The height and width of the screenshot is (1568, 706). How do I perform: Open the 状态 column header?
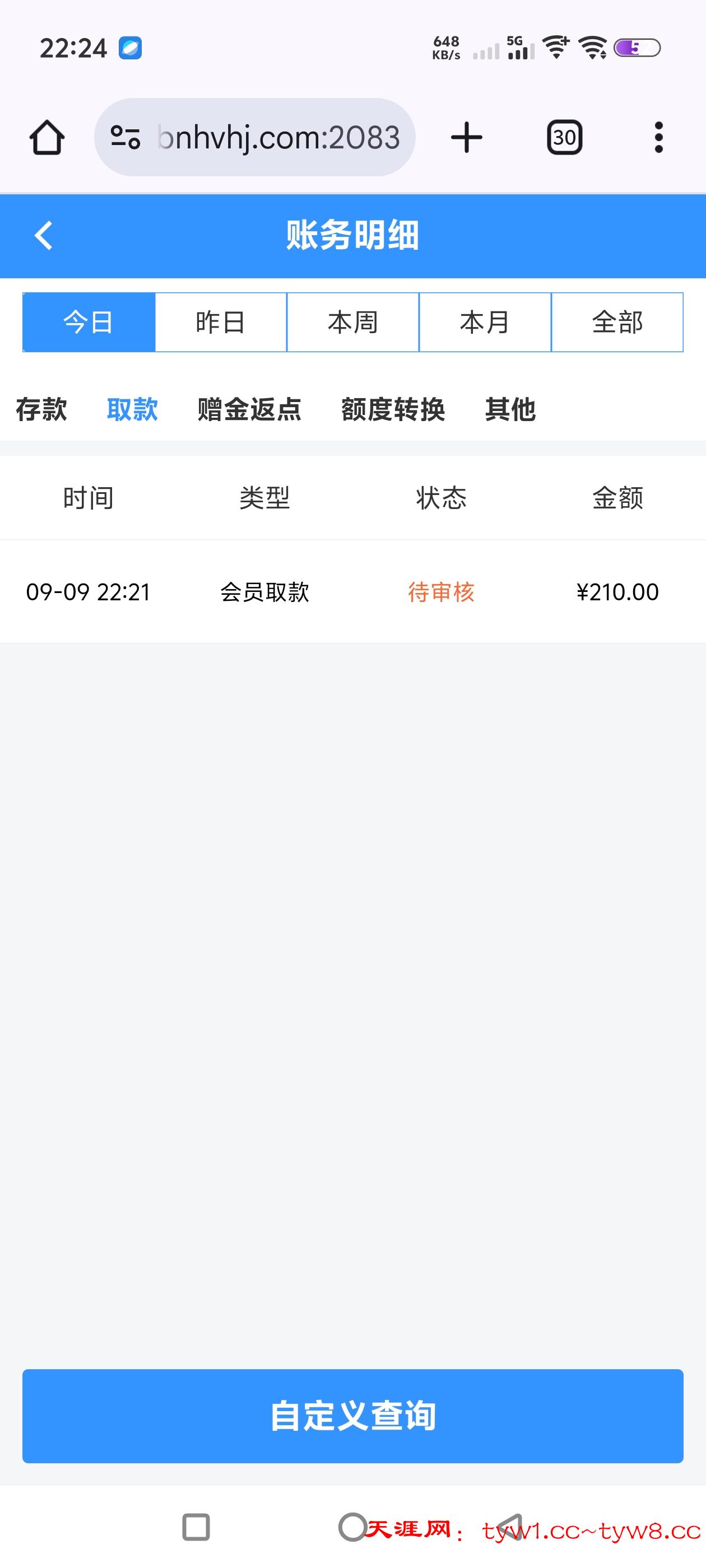440,498
